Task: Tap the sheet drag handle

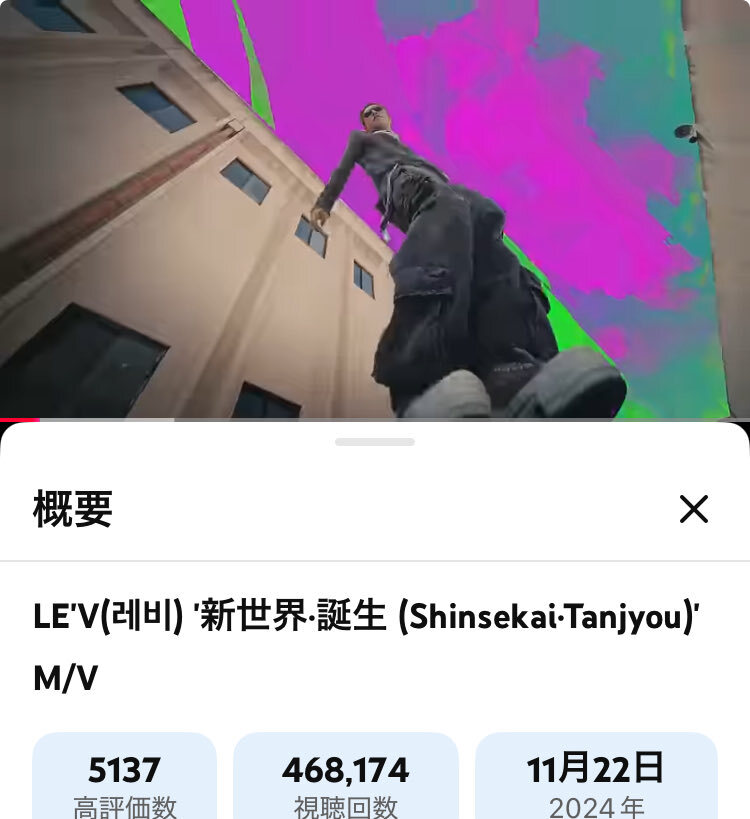Action: (x=375, y=441)
